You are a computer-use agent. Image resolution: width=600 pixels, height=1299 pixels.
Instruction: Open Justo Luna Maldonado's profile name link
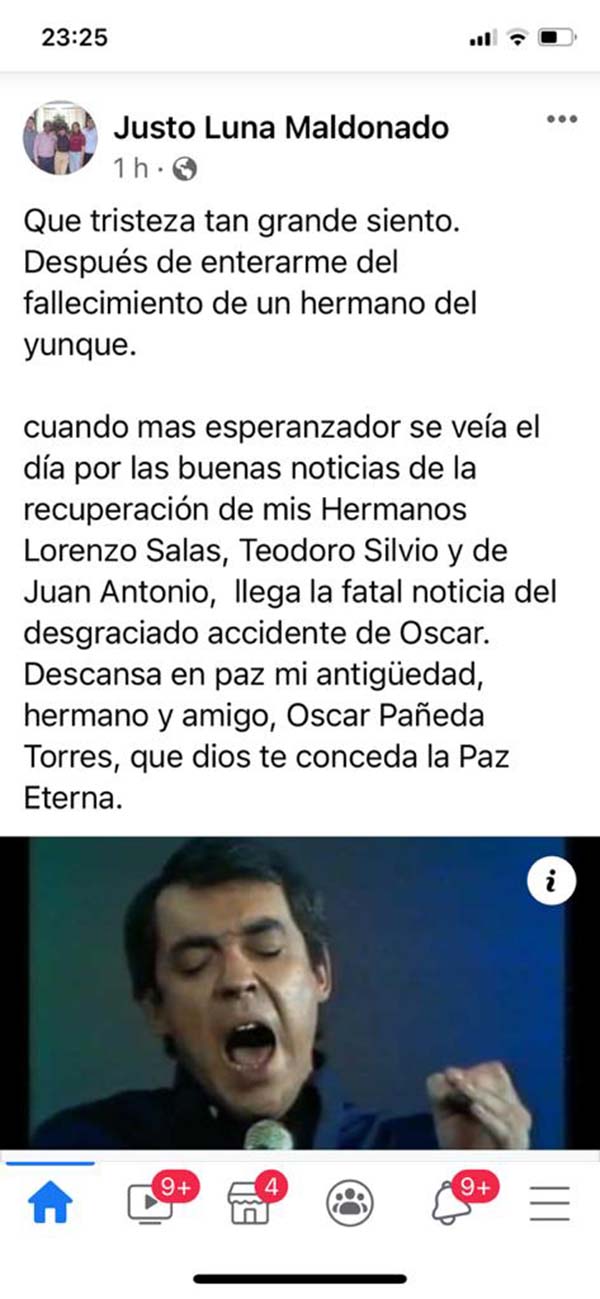pyautogui.click(x=280, y=128)
